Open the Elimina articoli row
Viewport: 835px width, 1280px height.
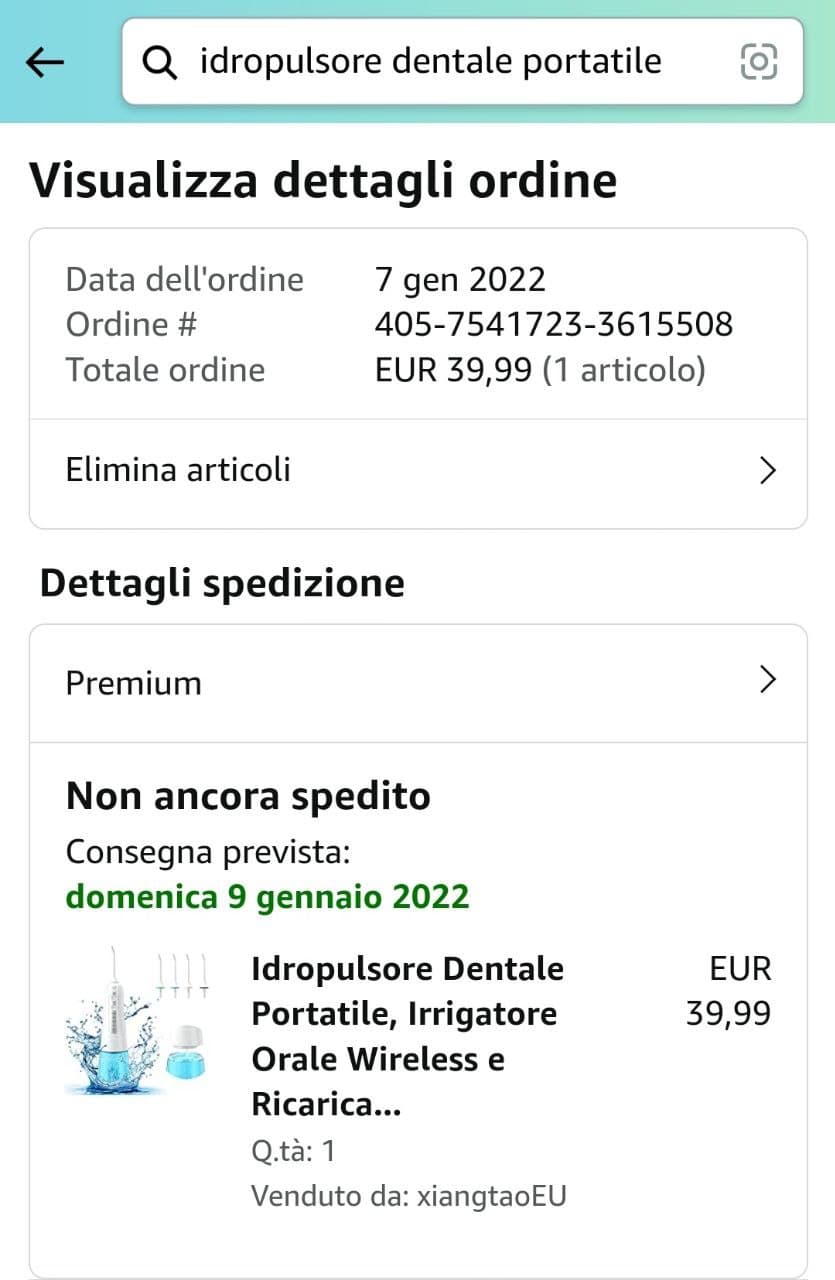(418, 470)
